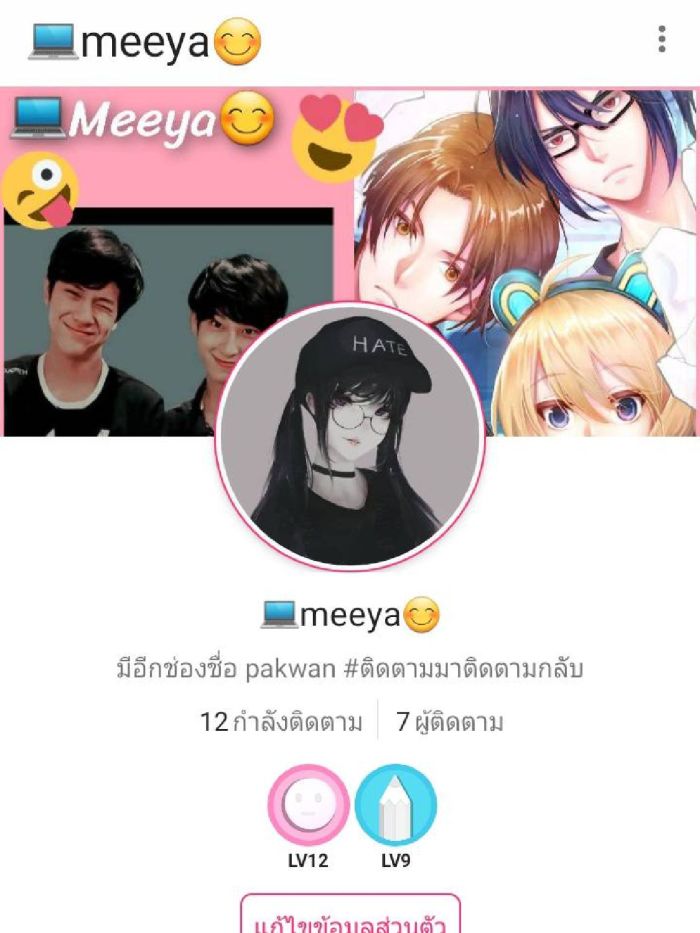Image resolution: width=700 pixels, height=933 pixels.
Task: Open the blue pencil LV9 badge
Action: coord(396,806)
